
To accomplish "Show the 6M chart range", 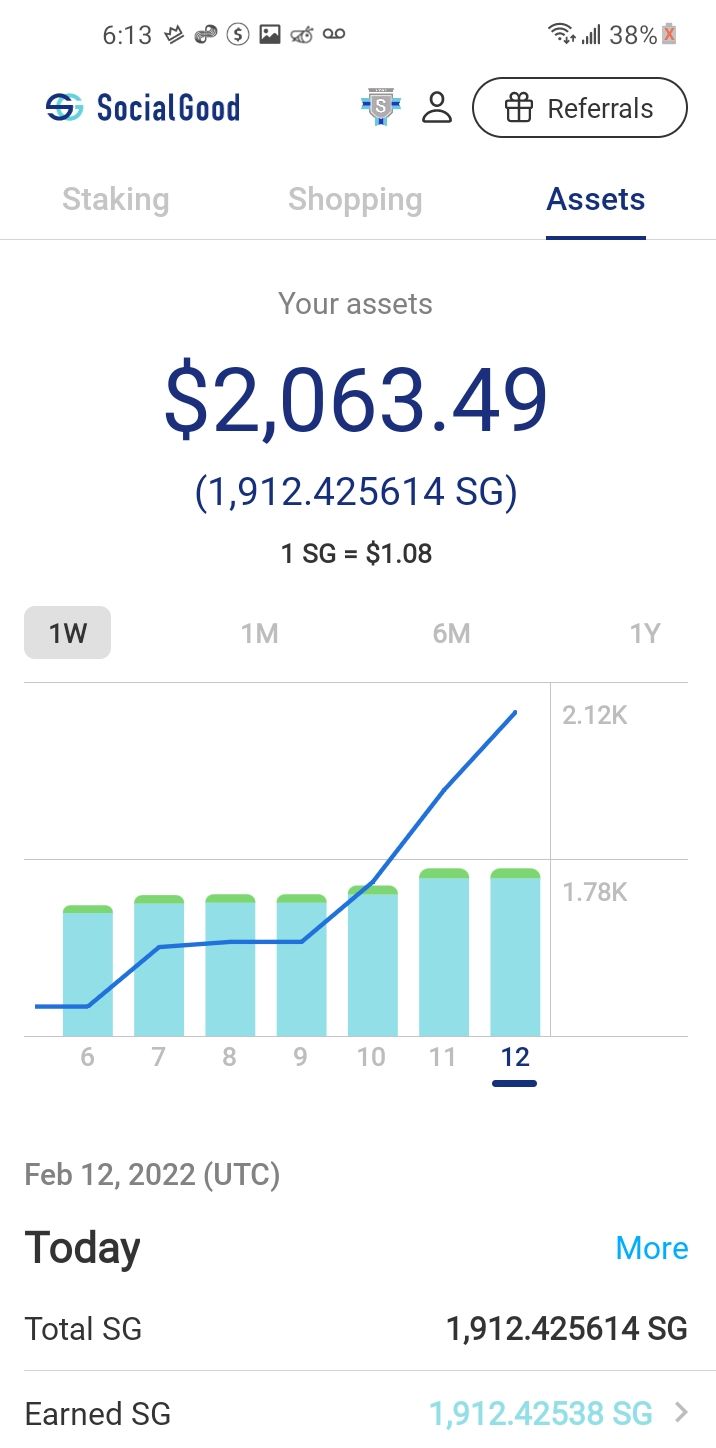I will point(451,633).
